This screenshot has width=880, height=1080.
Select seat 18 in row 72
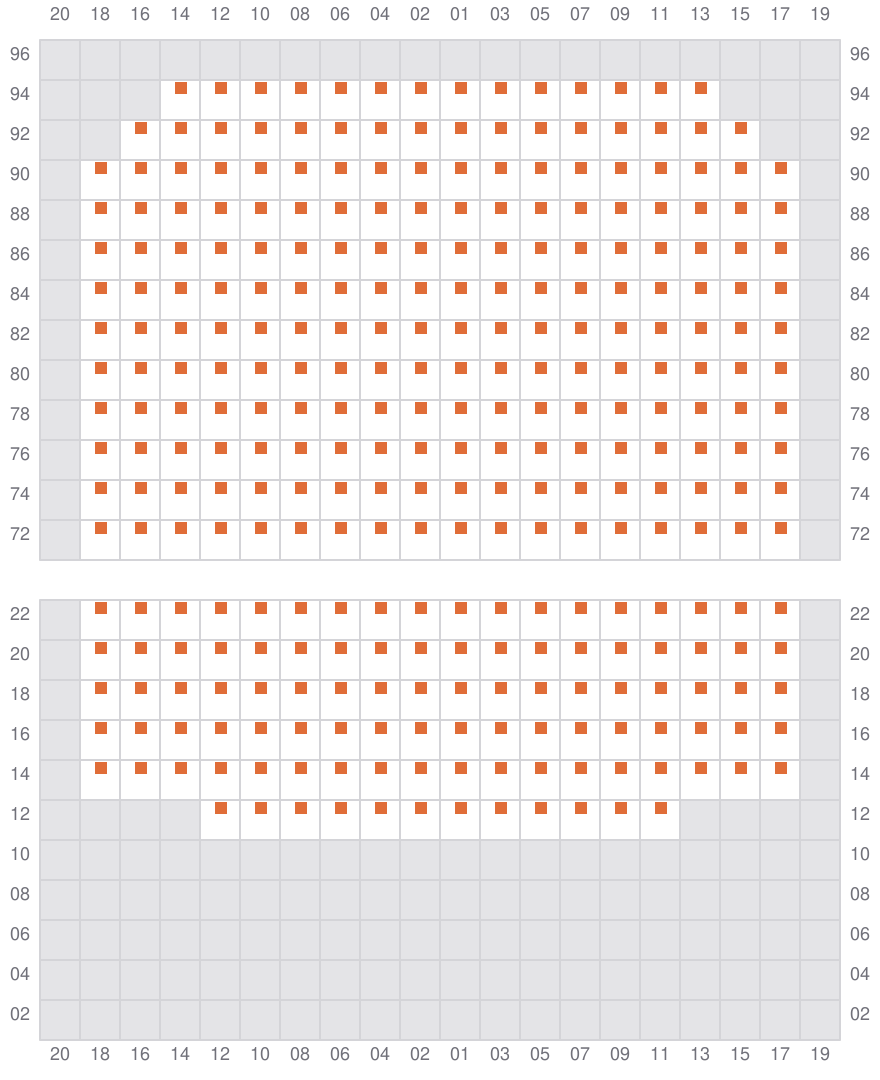pos(101,528)
